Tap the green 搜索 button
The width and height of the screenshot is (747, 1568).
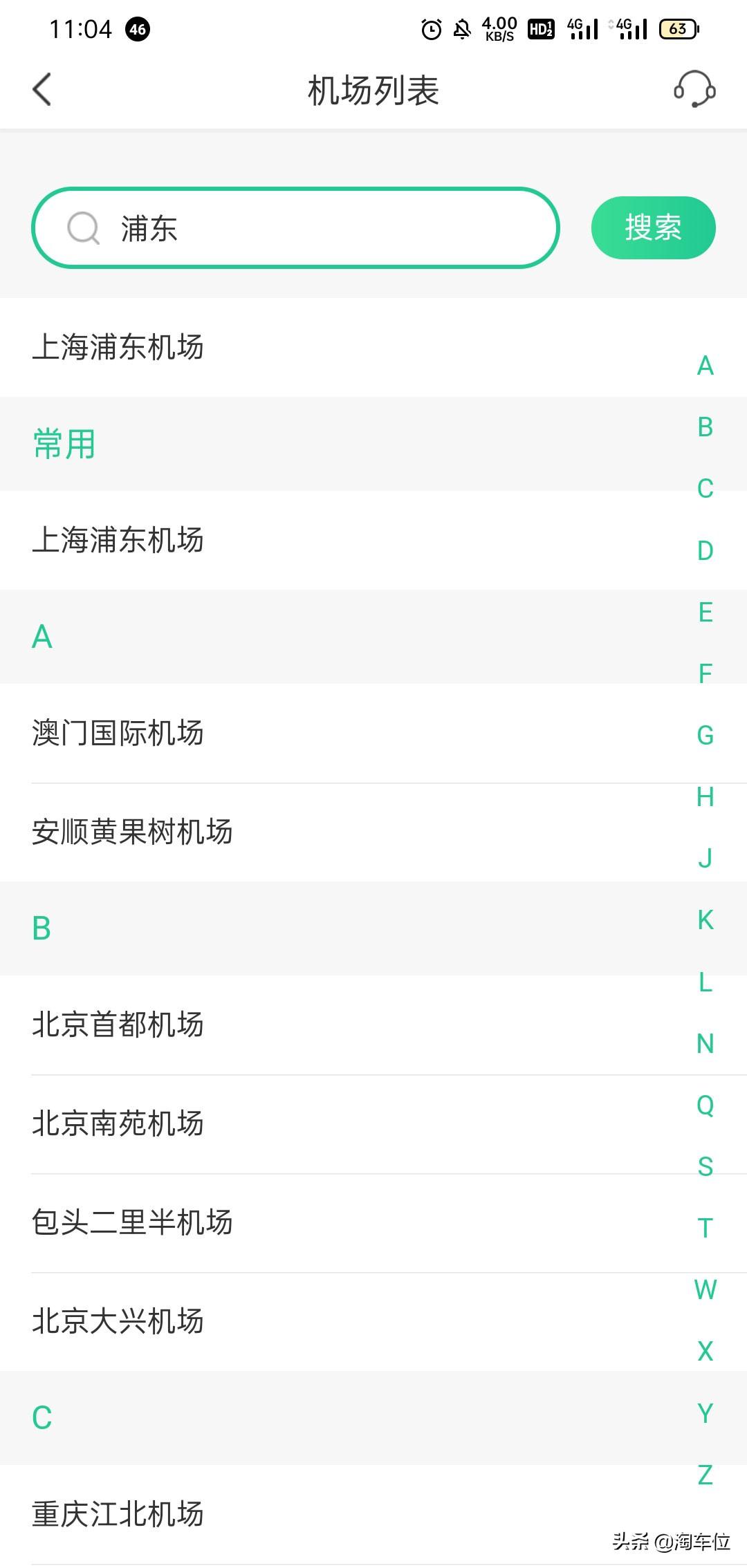pos(653,227)
